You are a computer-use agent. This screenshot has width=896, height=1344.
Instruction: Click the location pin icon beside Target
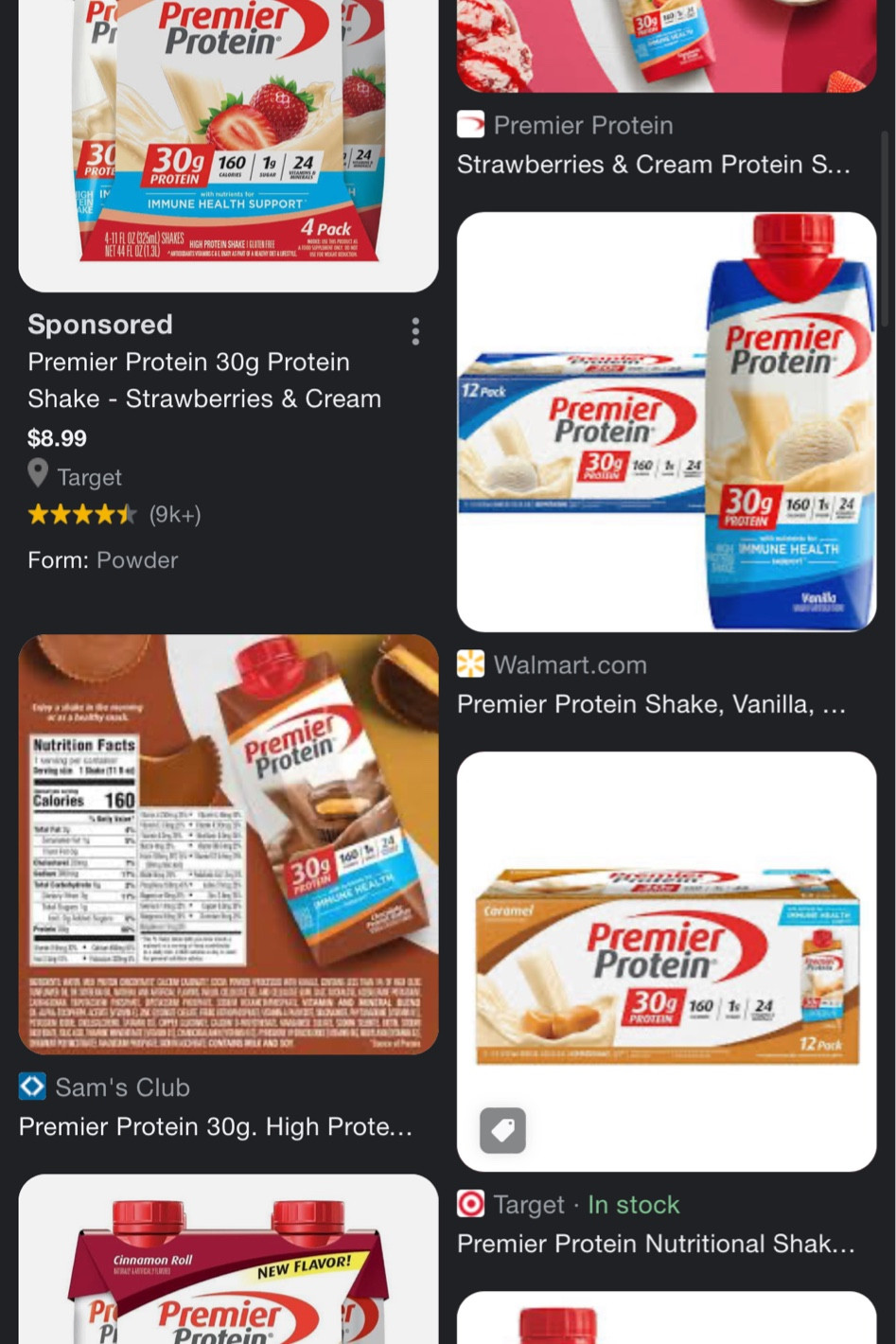(38, 476)
